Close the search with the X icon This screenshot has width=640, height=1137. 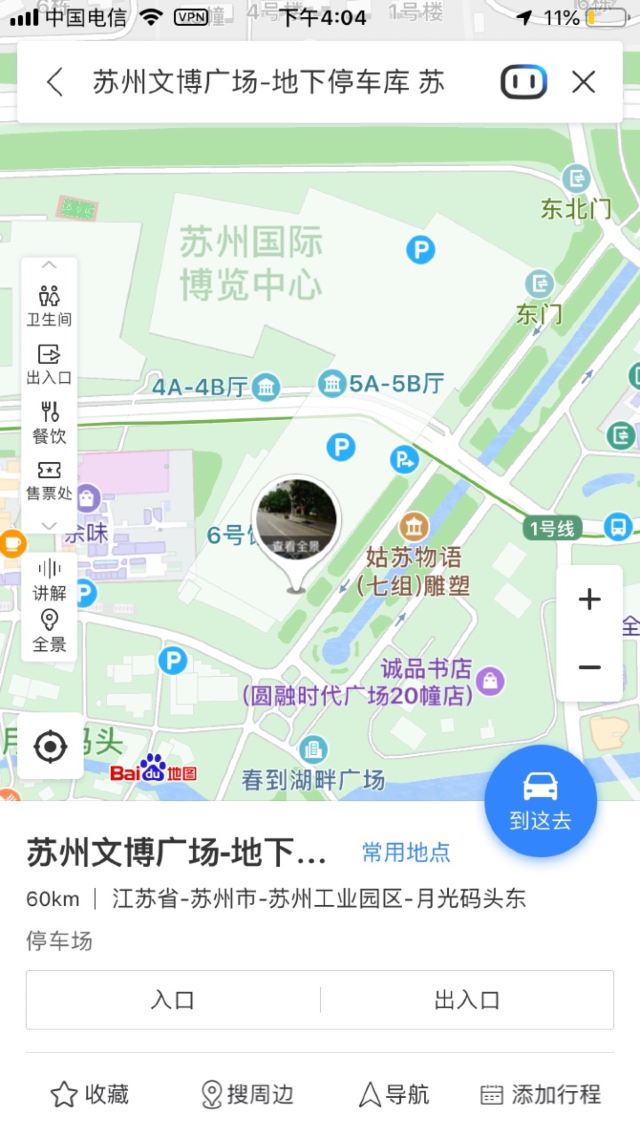click(x=583, y=82)
